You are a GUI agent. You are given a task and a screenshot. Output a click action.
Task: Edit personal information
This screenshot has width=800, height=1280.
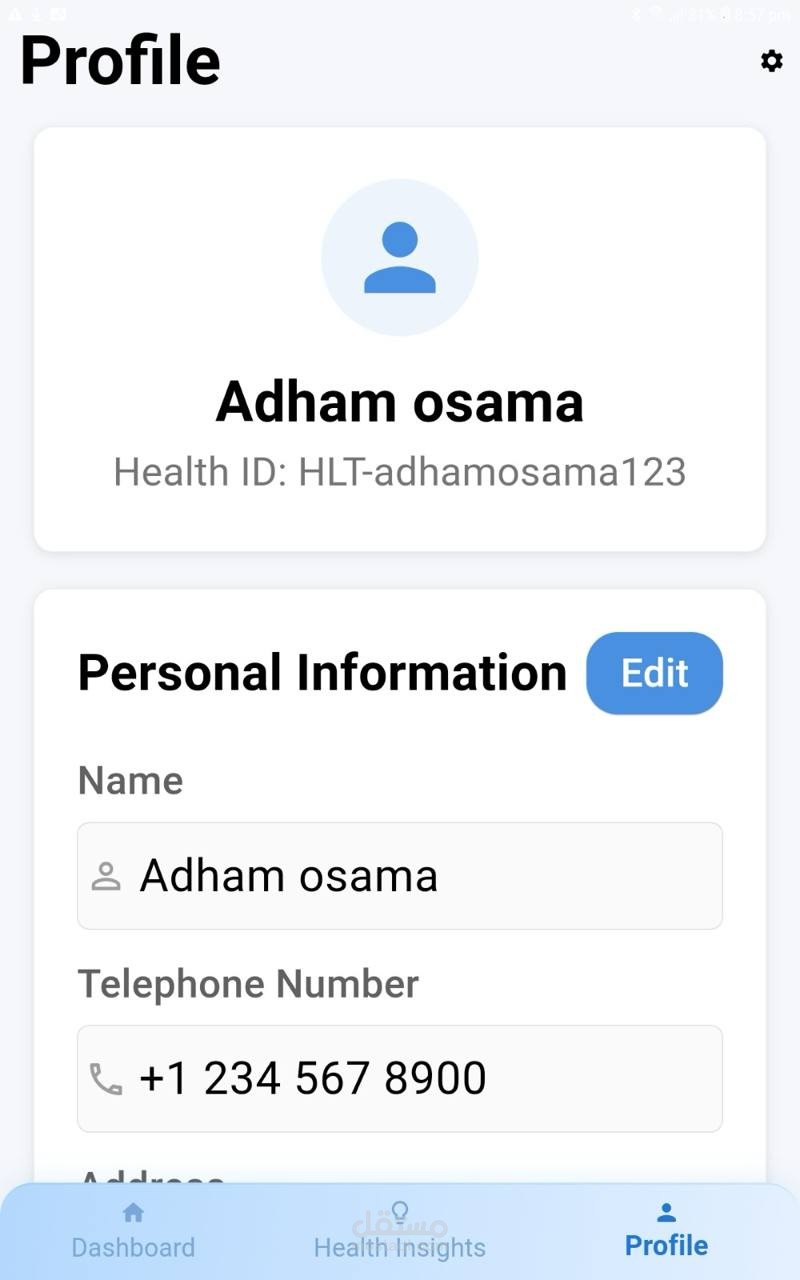[654, 673]
